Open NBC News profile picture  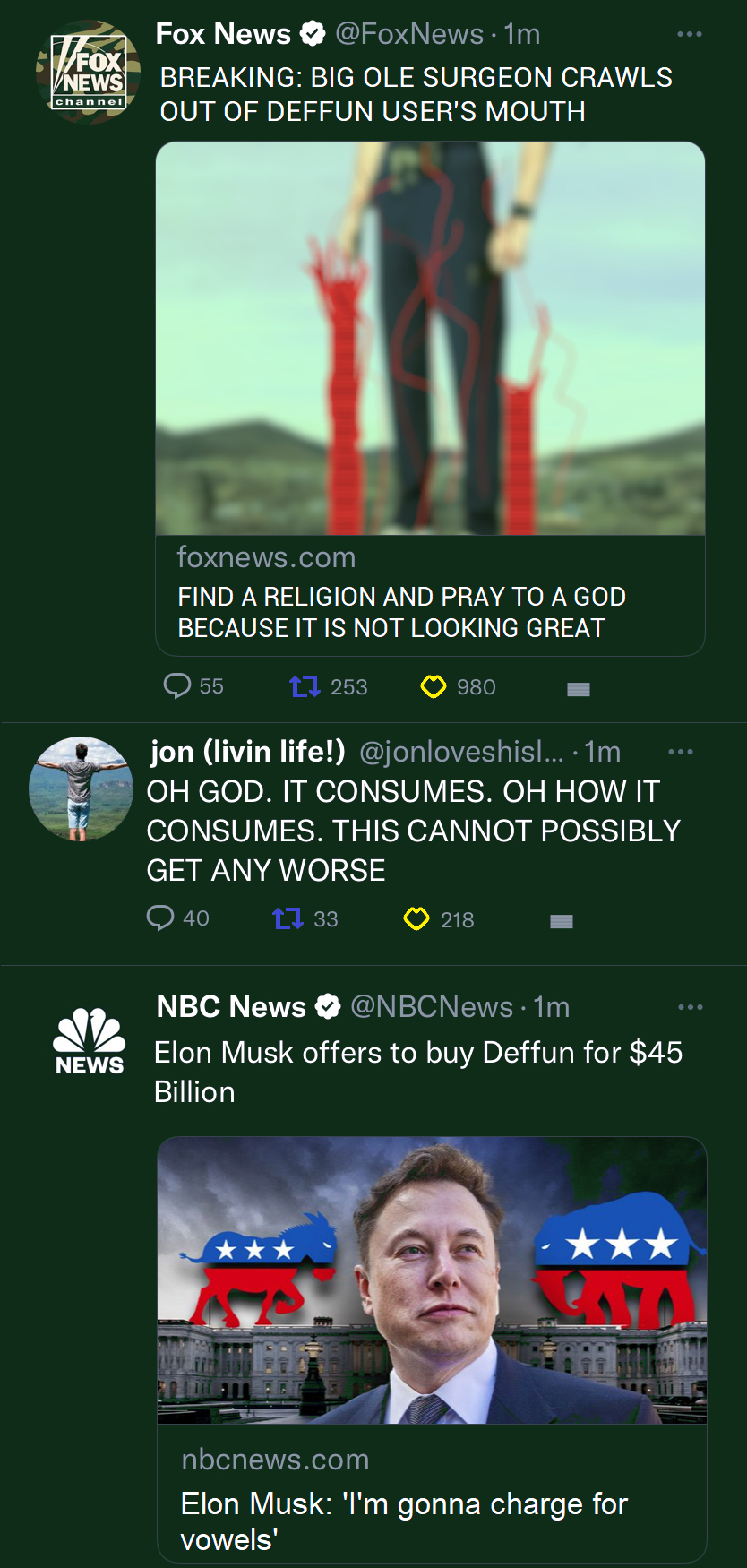point(89,1042)
